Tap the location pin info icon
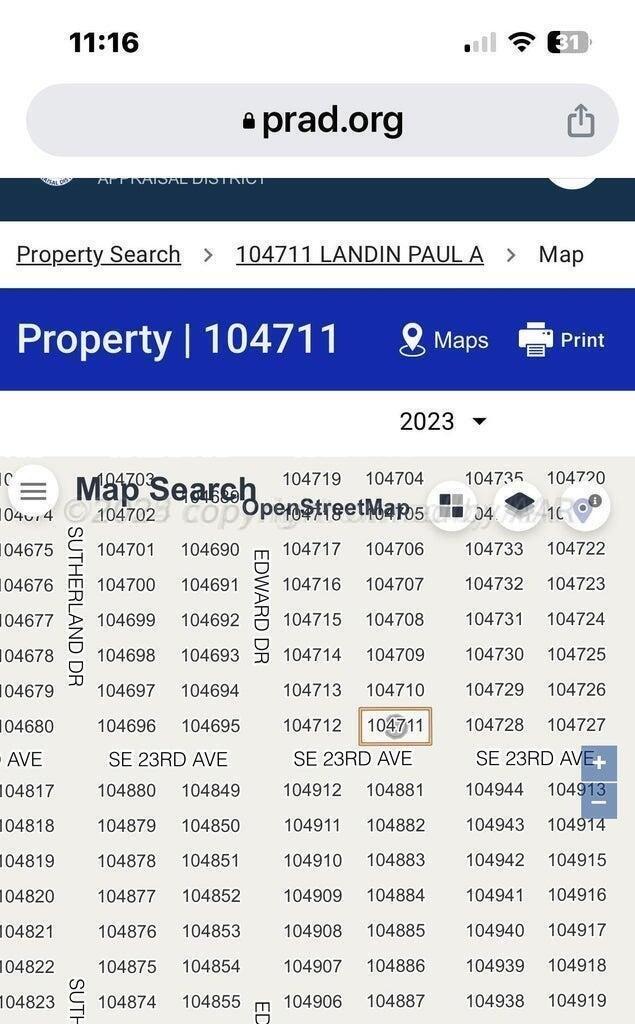Screen dimensions: 635x1024 coord(585,505)
